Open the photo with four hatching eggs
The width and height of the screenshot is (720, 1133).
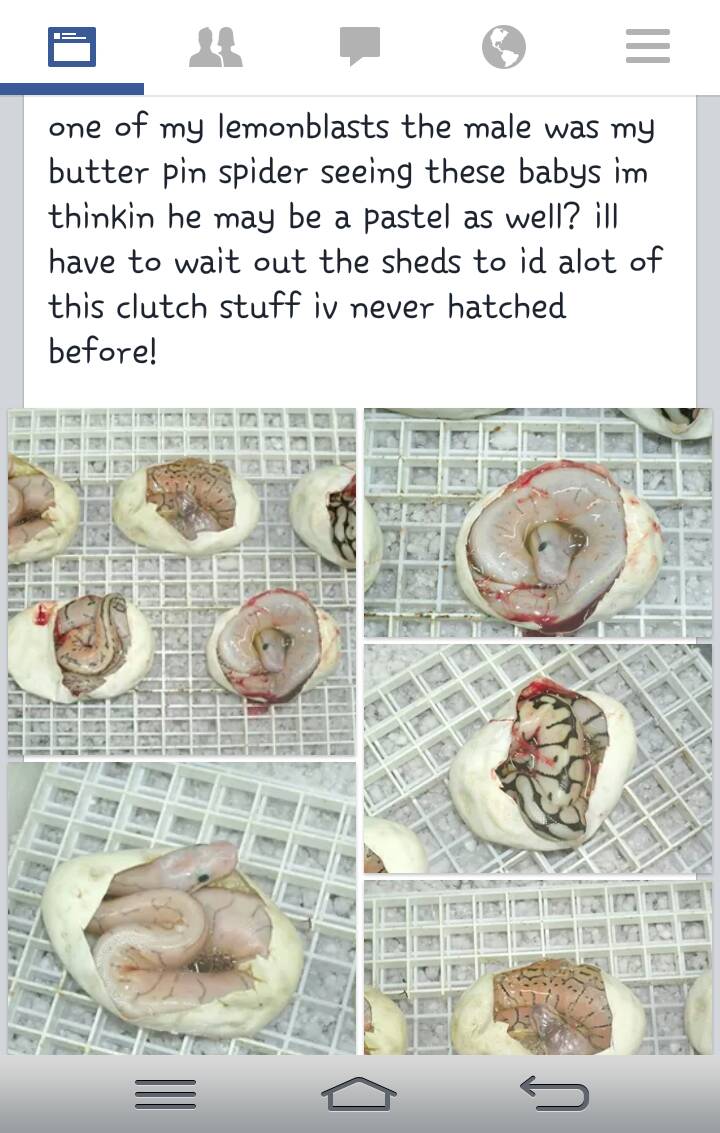[181, 582]
